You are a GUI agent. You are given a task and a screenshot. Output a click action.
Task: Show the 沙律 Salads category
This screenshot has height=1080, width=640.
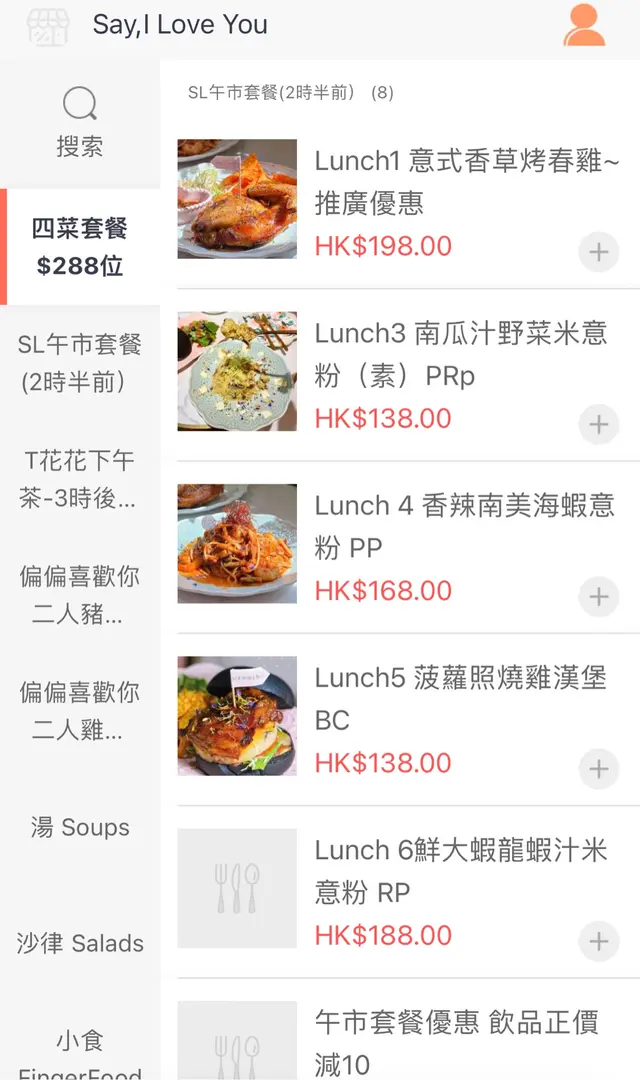point(80,943)
